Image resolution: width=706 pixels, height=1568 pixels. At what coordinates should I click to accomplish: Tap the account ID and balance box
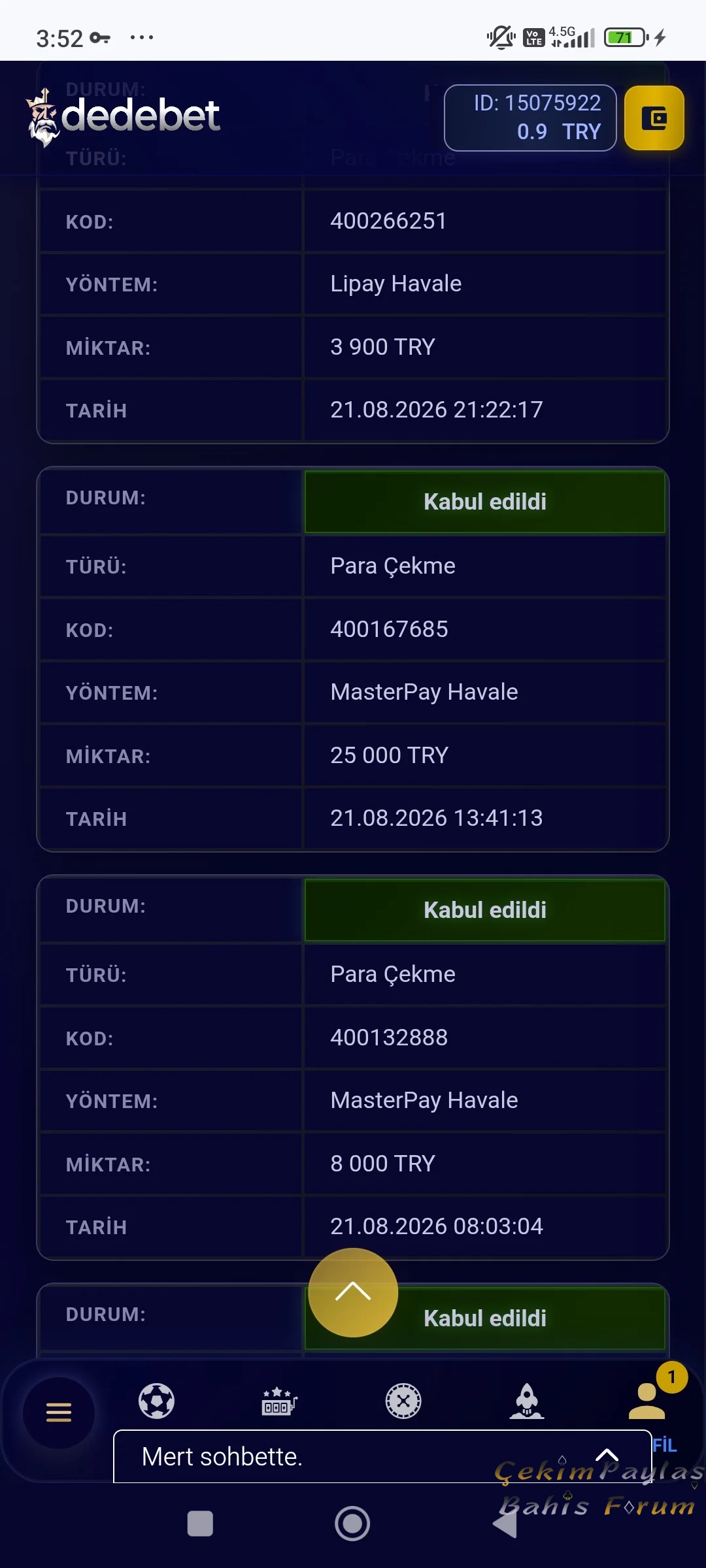pos(530,118)
